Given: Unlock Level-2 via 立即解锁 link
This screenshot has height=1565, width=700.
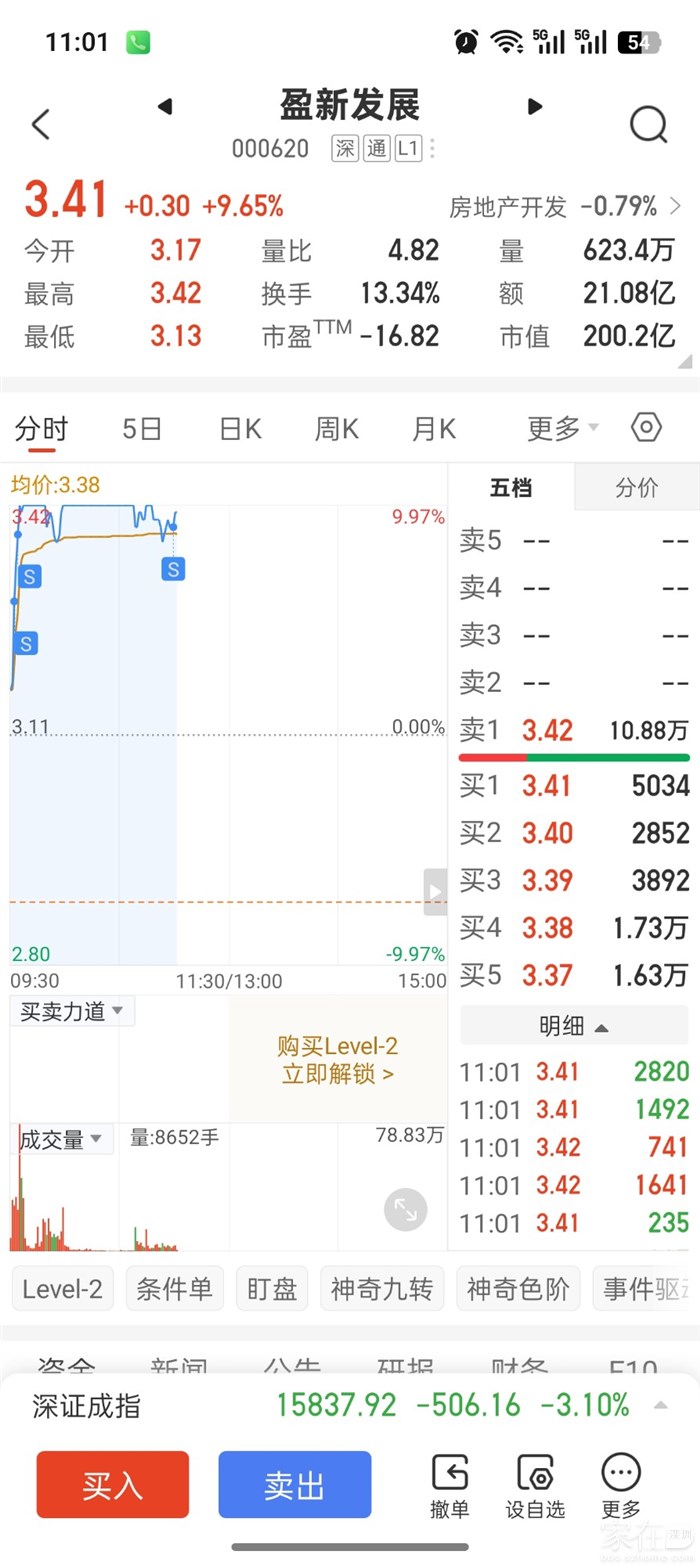Looking at the screenshot, I should [x=338, y=1075].
